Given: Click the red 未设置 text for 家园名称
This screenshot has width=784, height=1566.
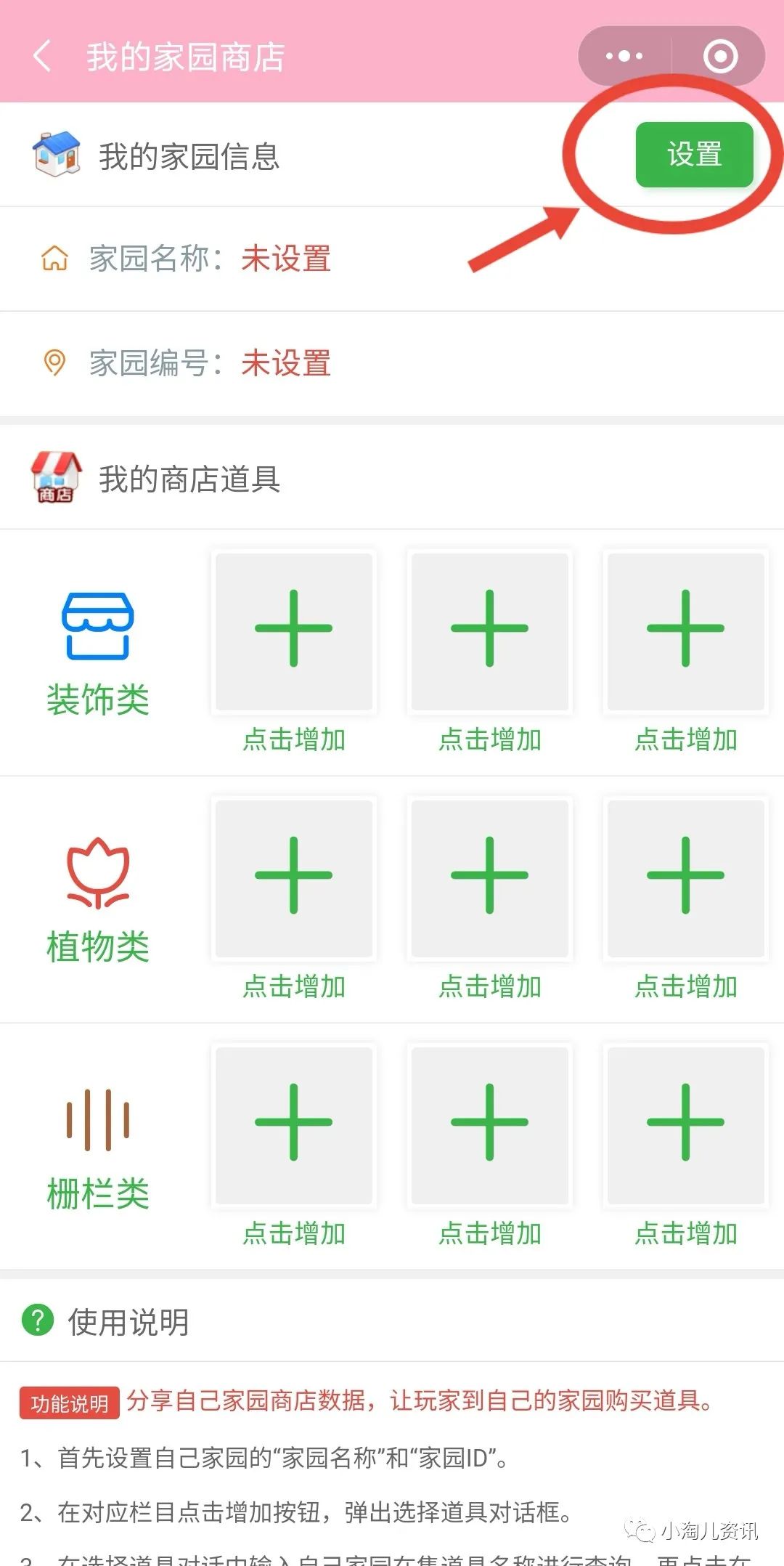Looking at the screenshot, I should click(285, 259).
